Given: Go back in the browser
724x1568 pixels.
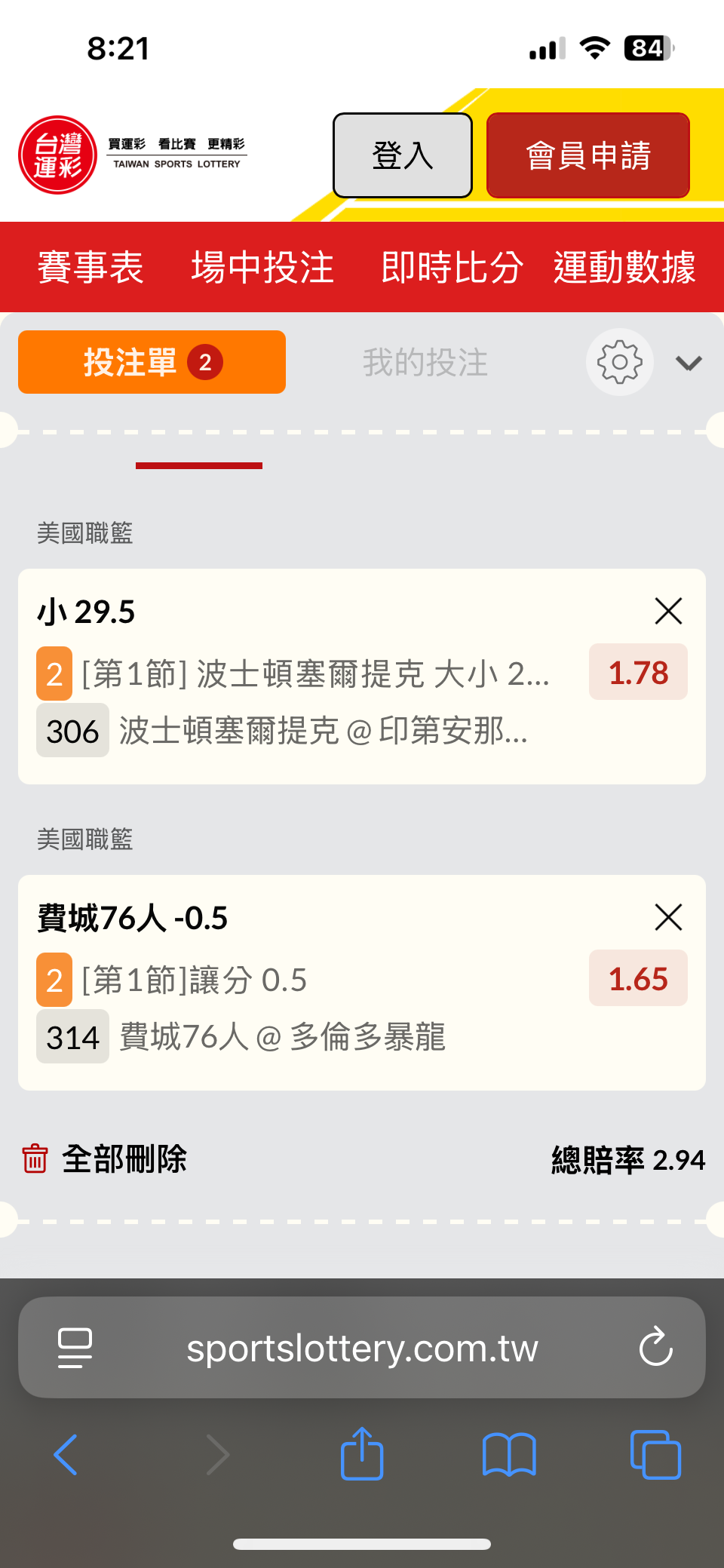Looking at the screenshot, I should click(66, 1454).
